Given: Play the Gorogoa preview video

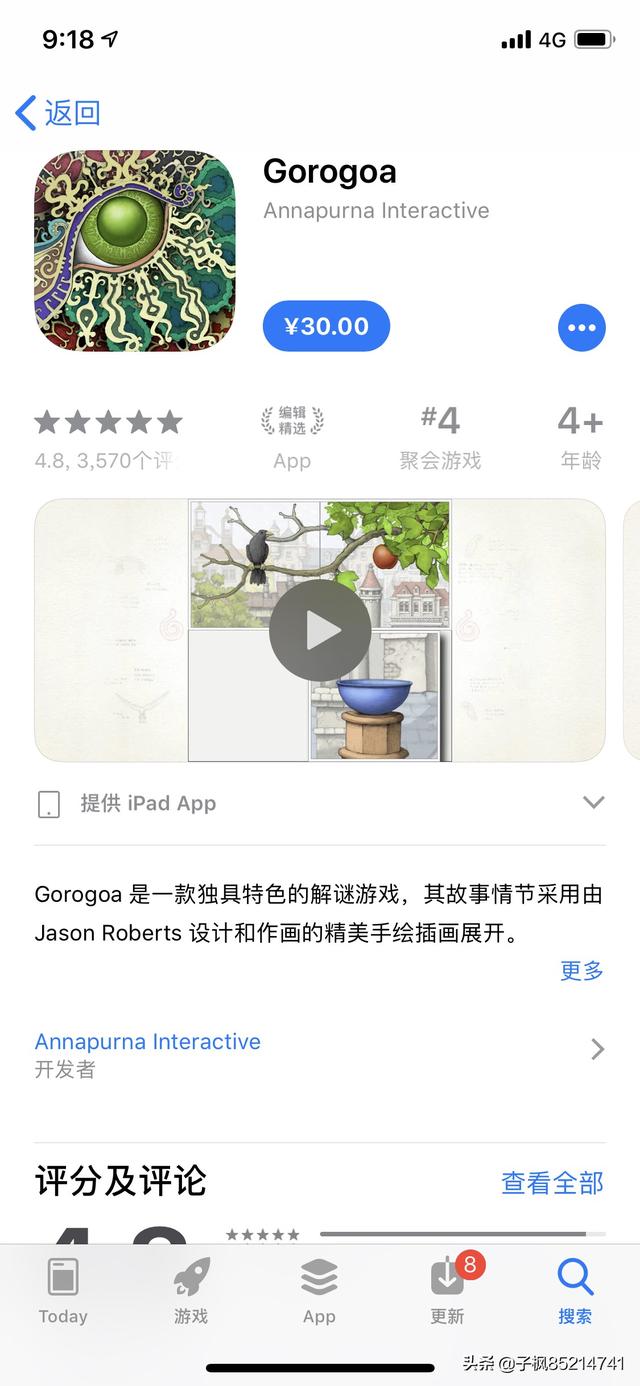Looking at the screenshot, I should (x=320, y=630).
